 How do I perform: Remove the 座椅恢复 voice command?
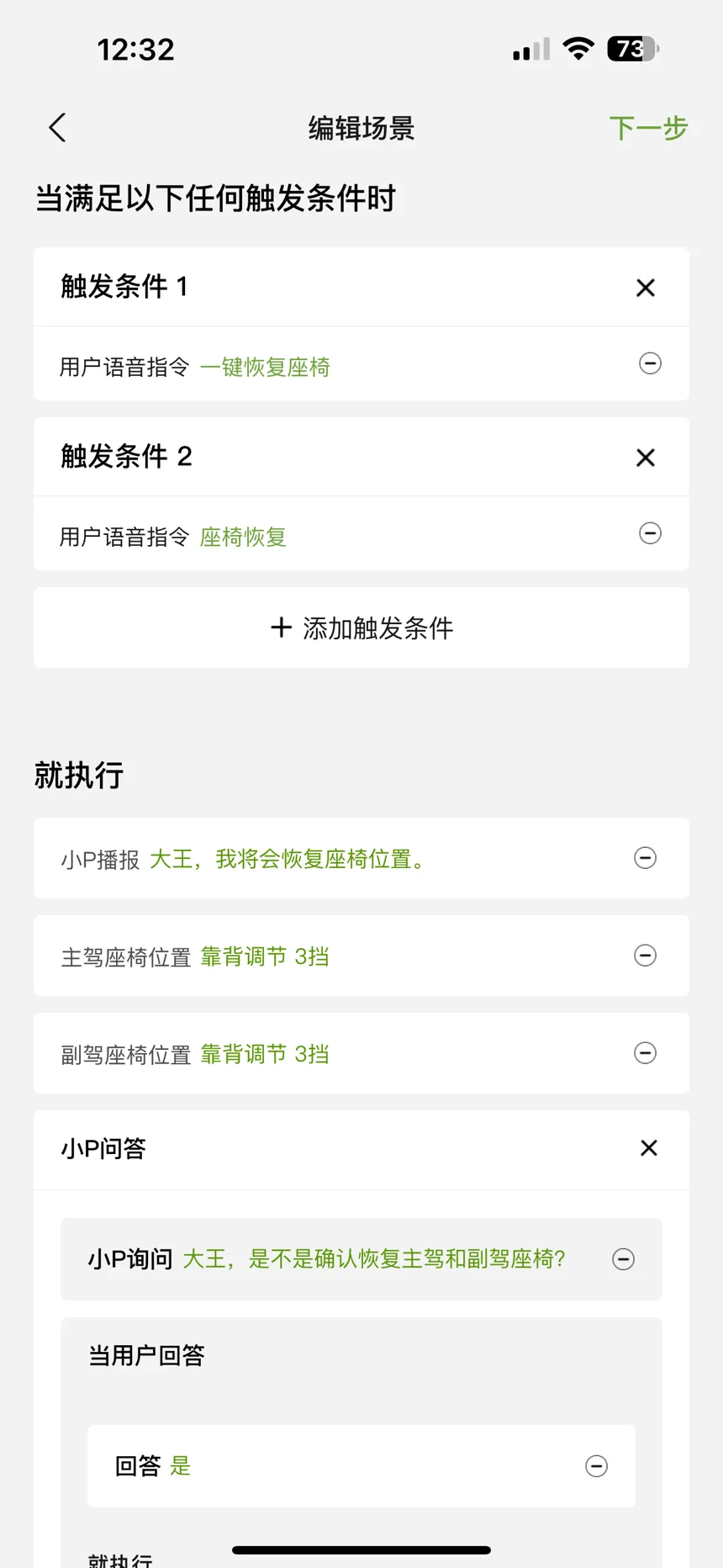(650, 533)
